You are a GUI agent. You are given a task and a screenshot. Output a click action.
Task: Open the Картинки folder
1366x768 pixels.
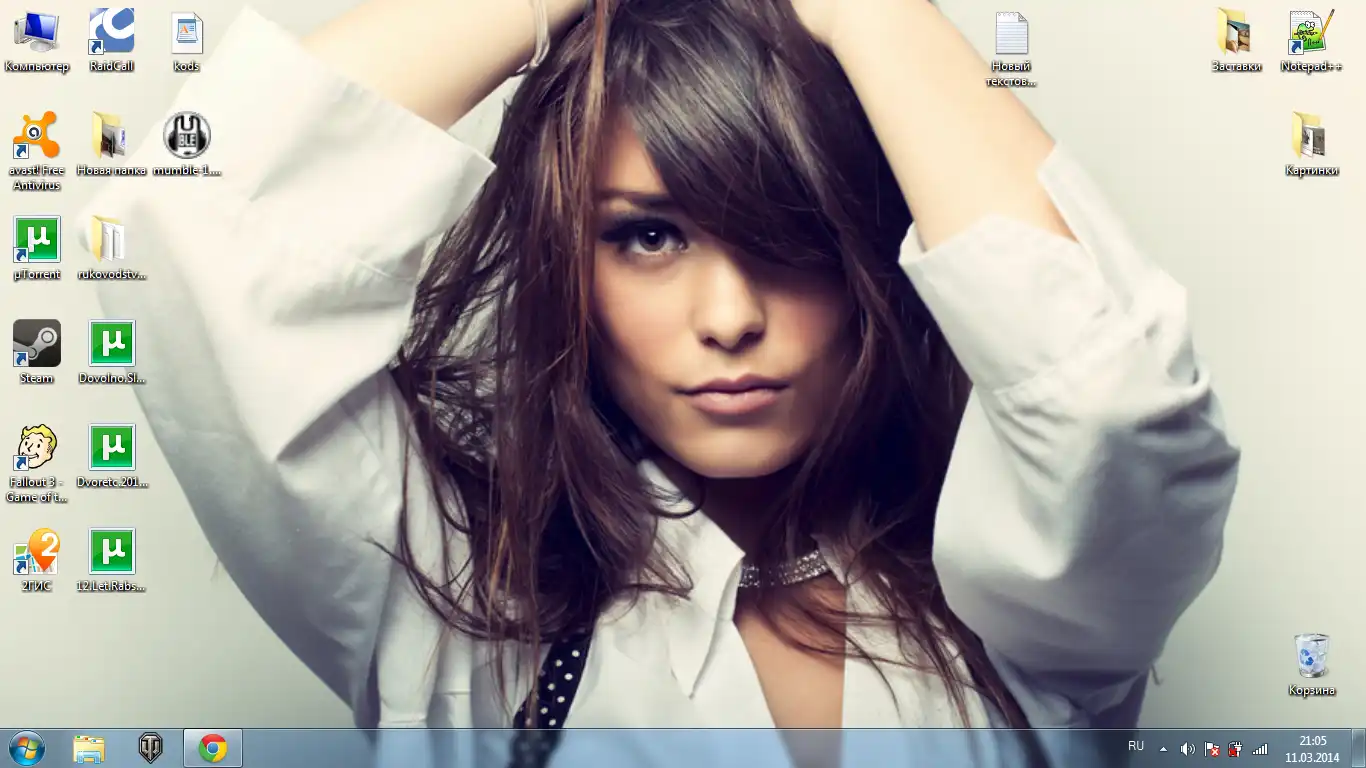point(1310,137)
